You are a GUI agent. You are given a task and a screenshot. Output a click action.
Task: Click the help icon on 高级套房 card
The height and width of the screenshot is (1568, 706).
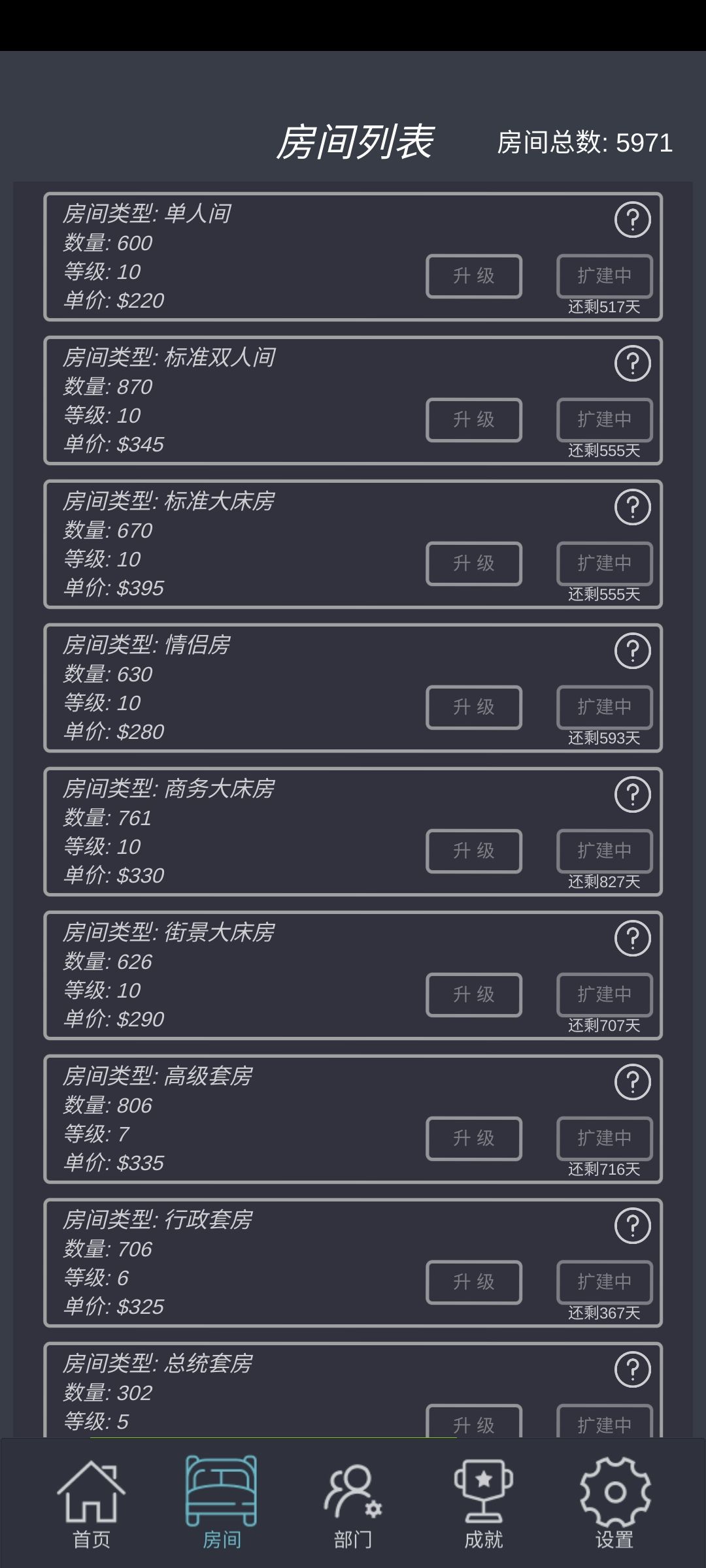(632, 1082)
